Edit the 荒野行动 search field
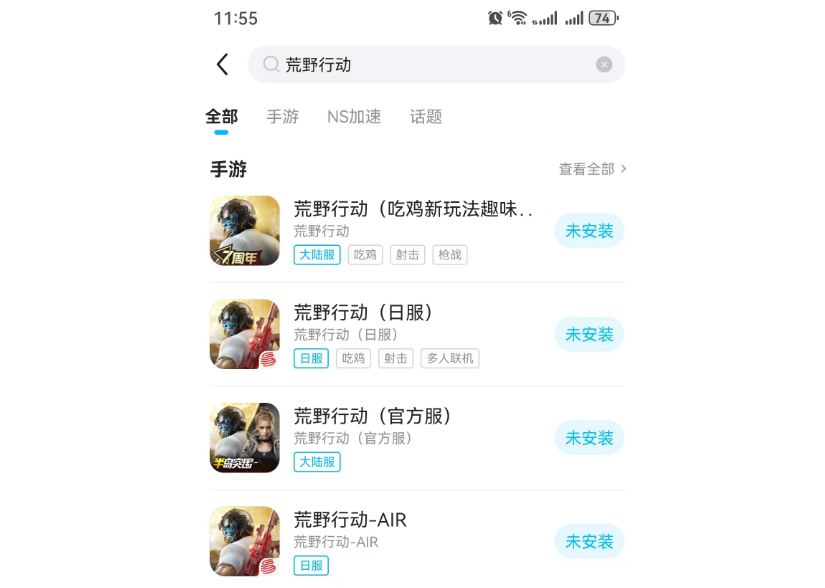 click(x=430, y=65)
